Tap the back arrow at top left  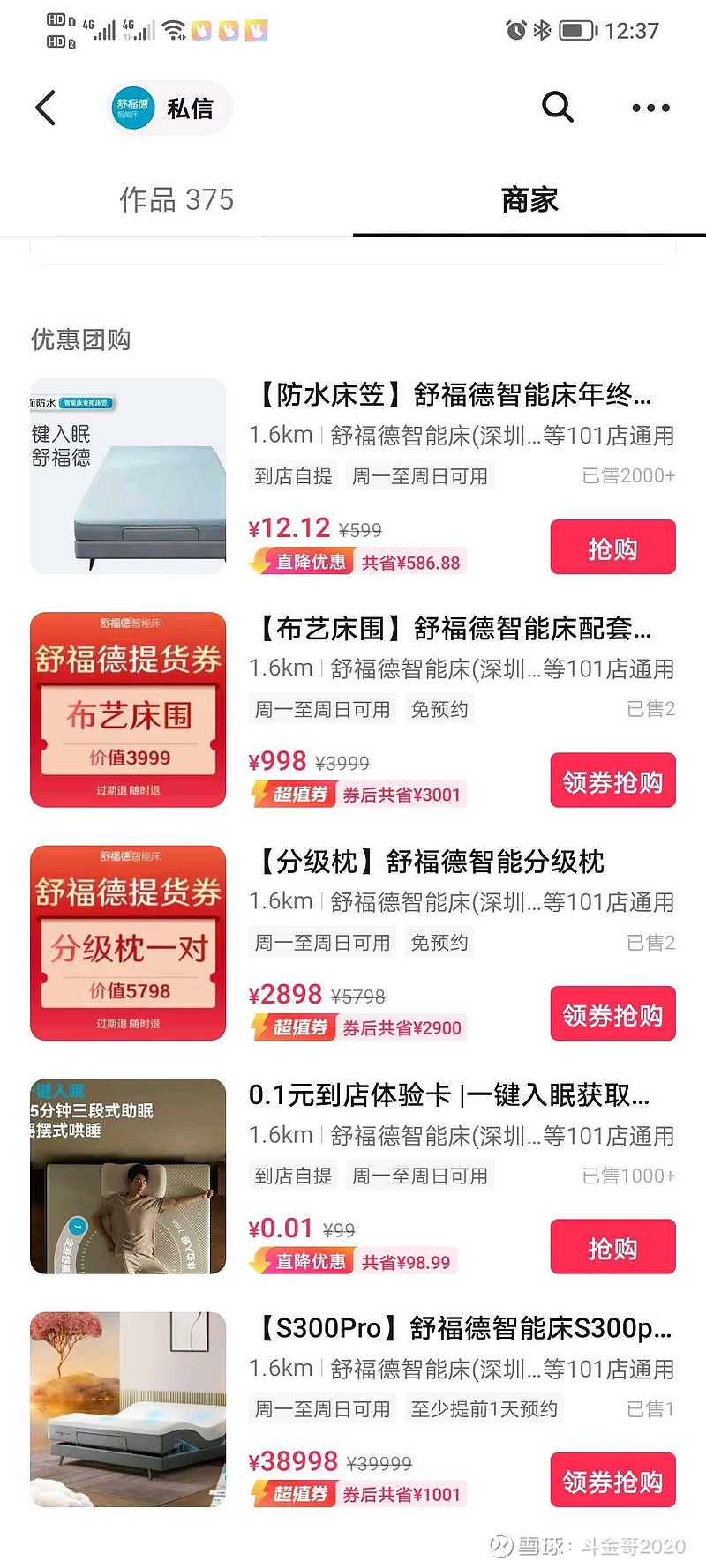click(x=45, y=107)
